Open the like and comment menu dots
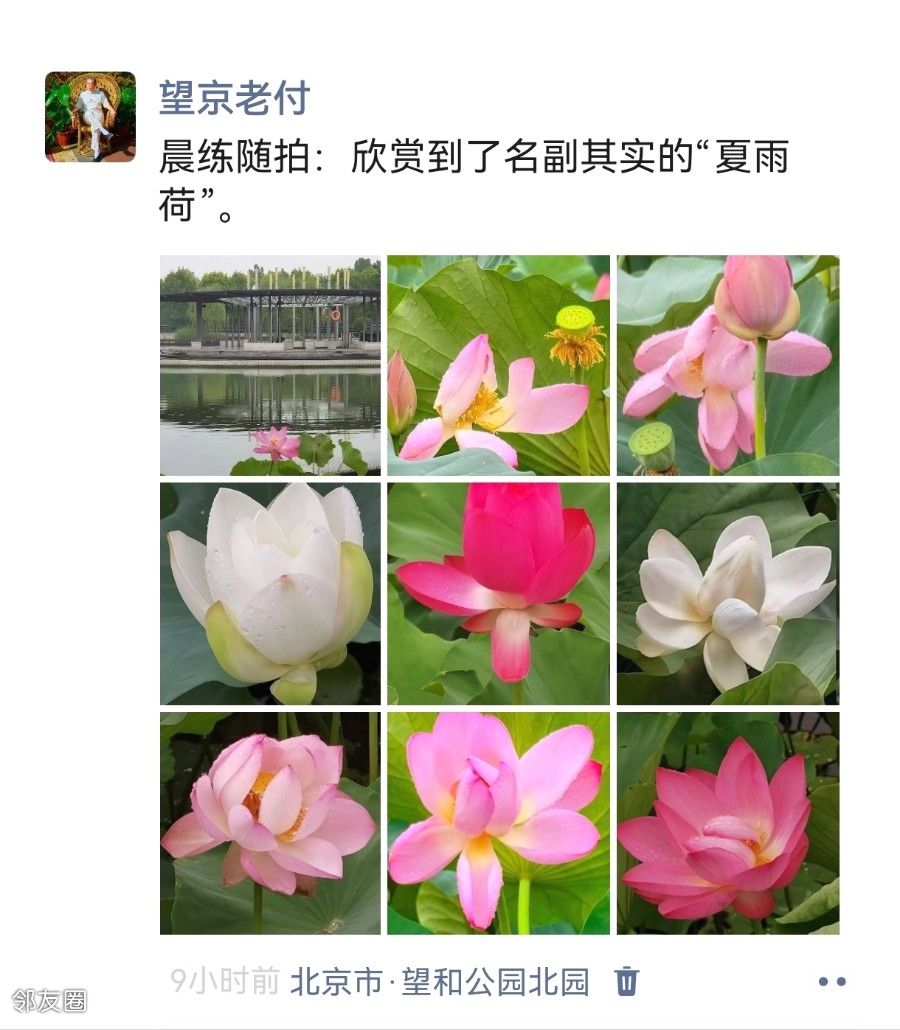 832,982
